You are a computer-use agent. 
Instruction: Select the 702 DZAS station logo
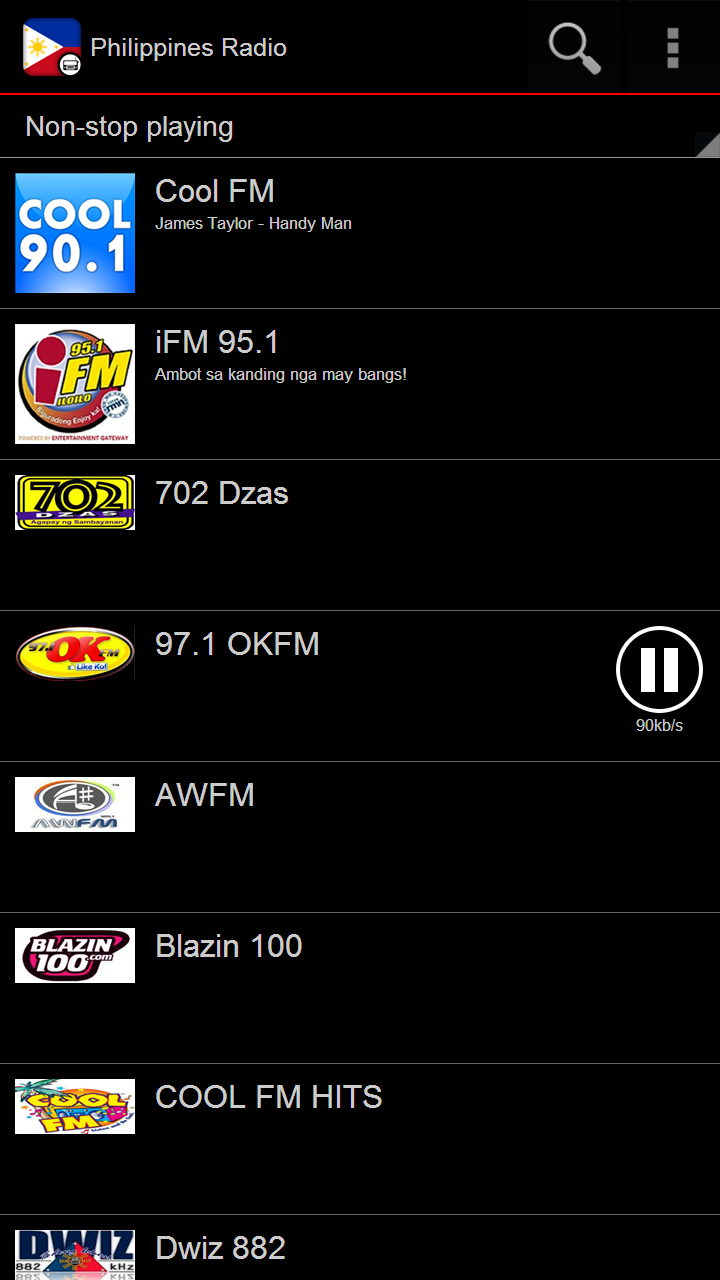coord(75,502)
